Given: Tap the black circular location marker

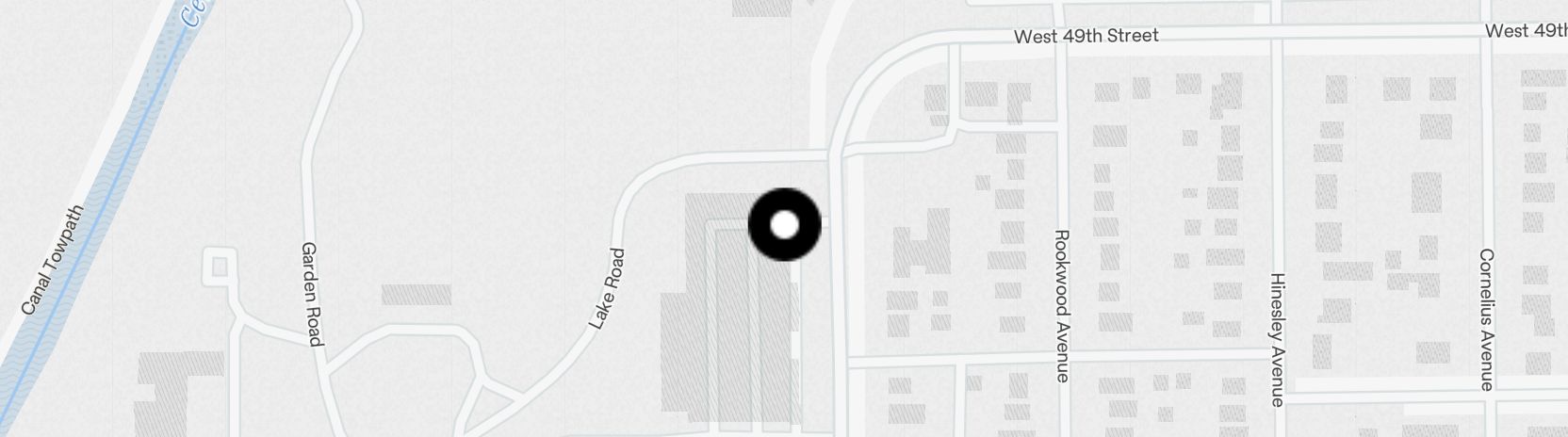Looking at the screenshot, I should coord(784,225).
